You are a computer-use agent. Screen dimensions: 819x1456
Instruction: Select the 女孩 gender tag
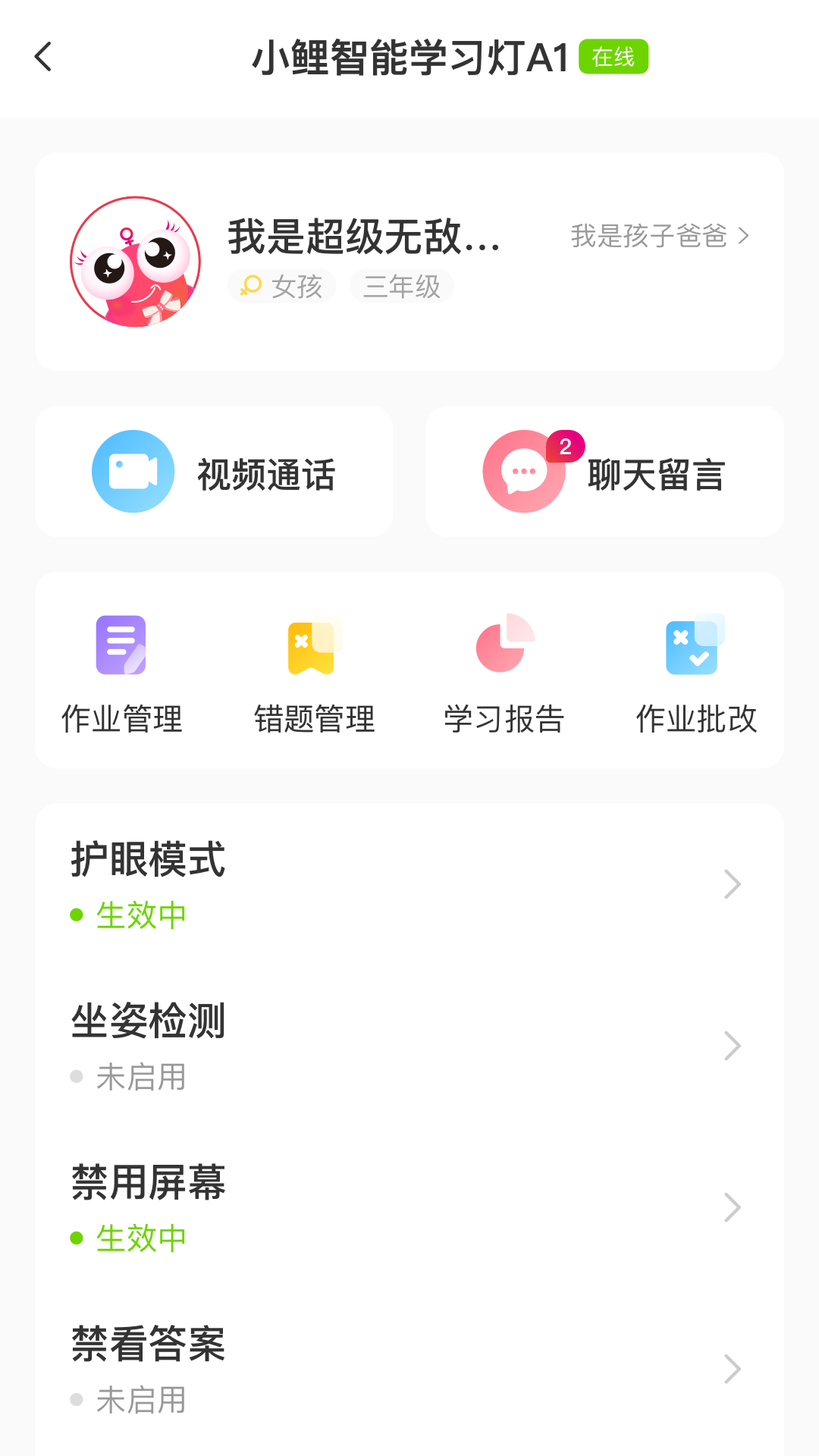(281, 286)
